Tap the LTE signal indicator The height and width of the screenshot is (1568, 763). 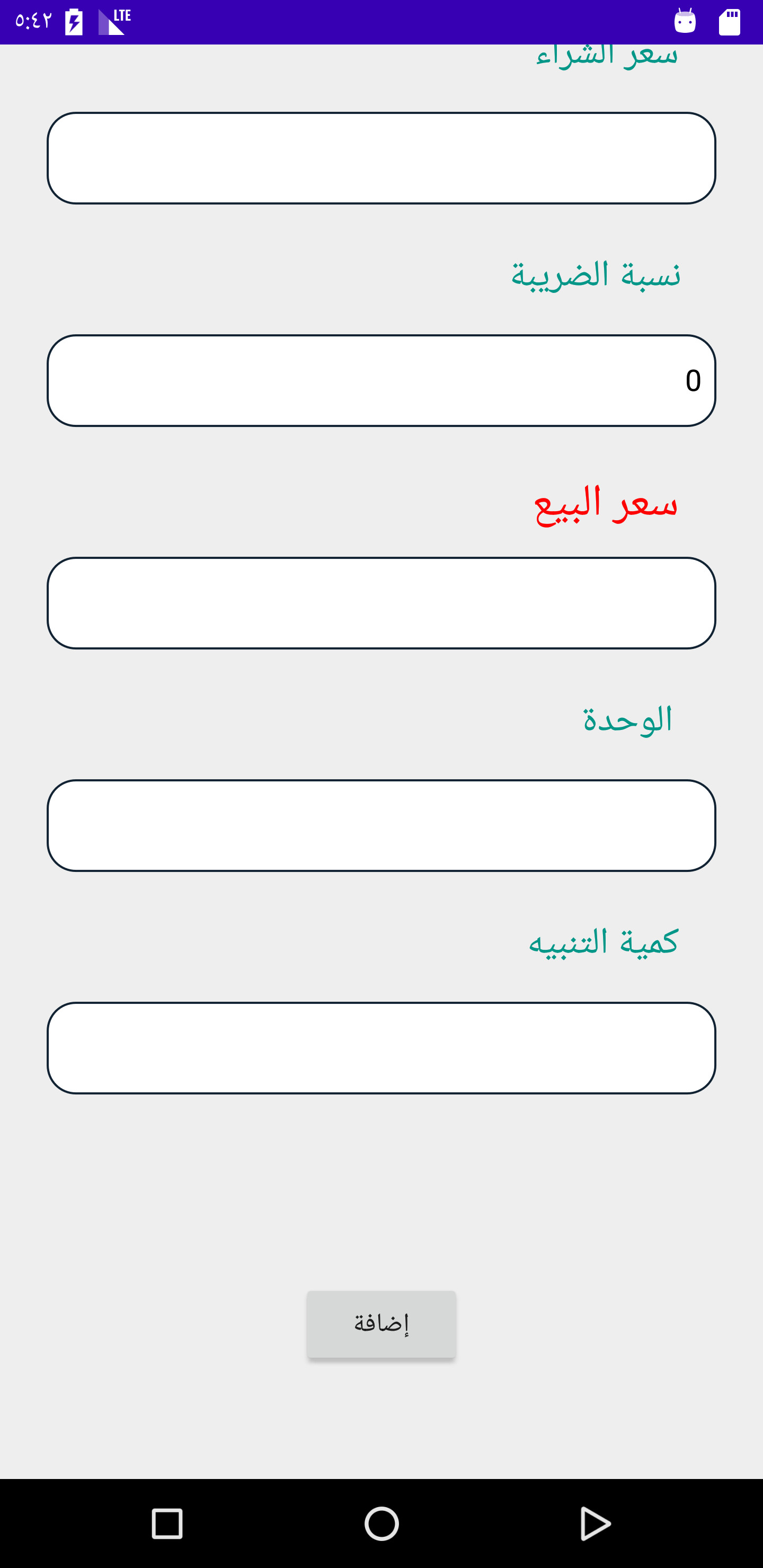pos(113,22)
